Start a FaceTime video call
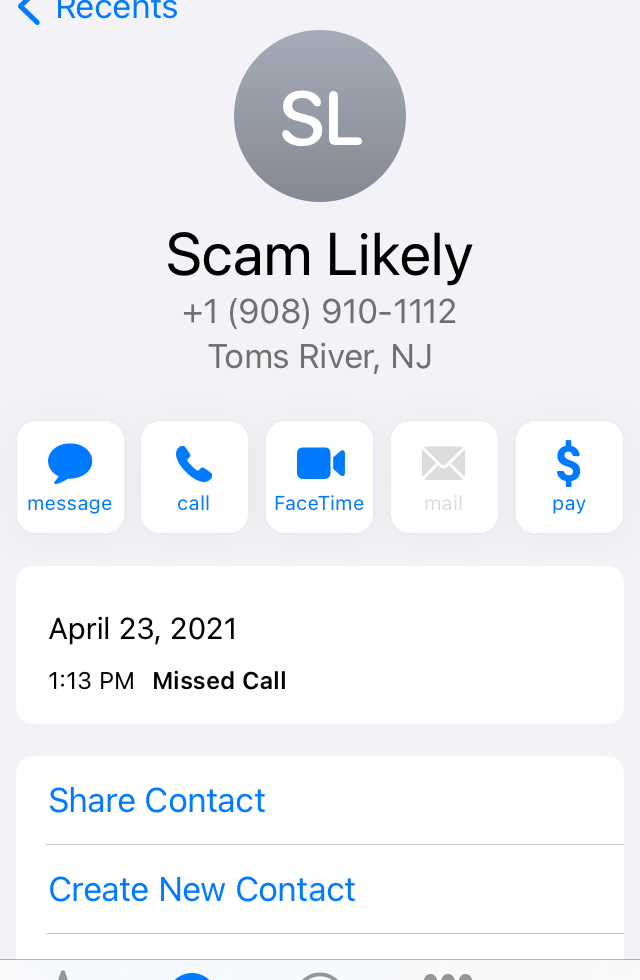Viewport: 640px width, 980px height. pos(319,477)
